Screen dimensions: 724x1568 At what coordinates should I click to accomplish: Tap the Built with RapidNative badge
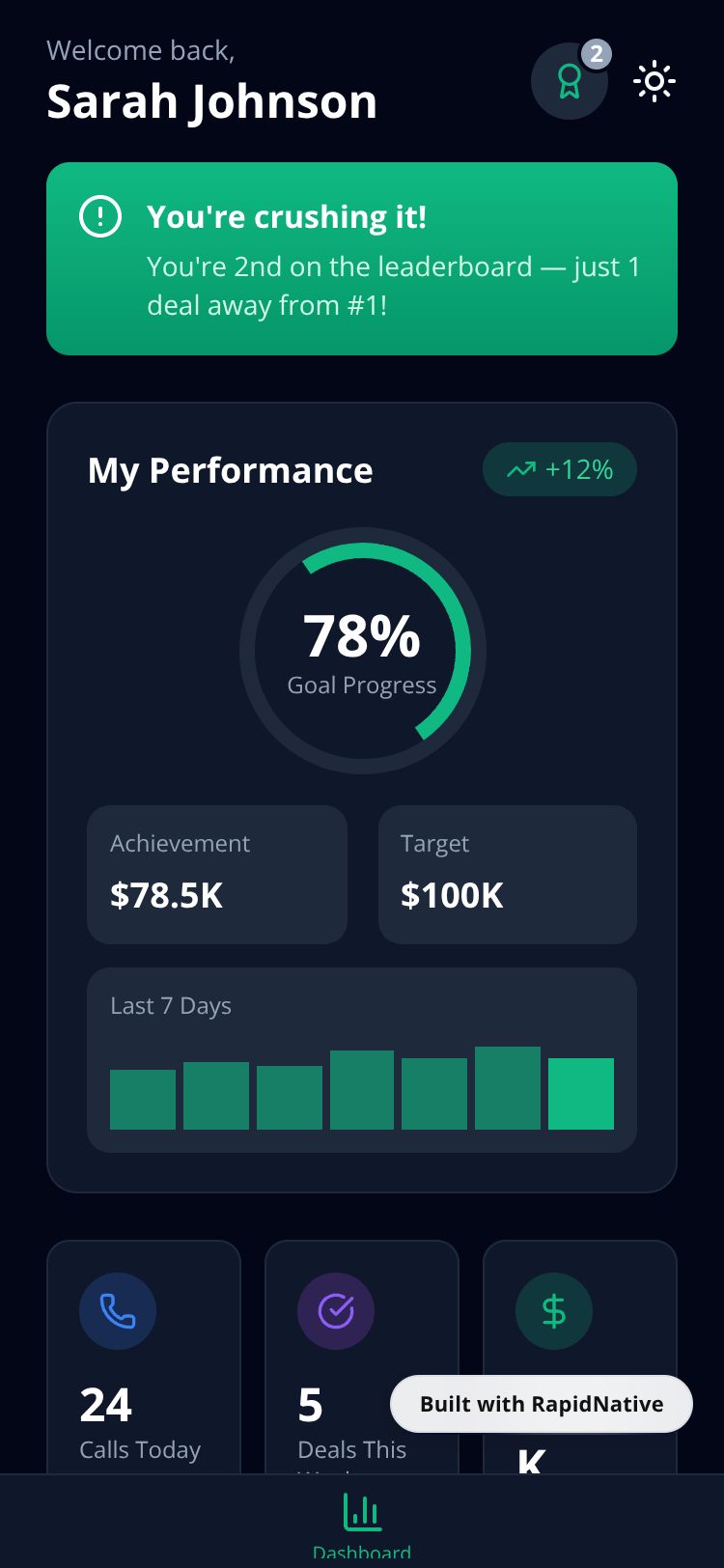point(541,1404)
